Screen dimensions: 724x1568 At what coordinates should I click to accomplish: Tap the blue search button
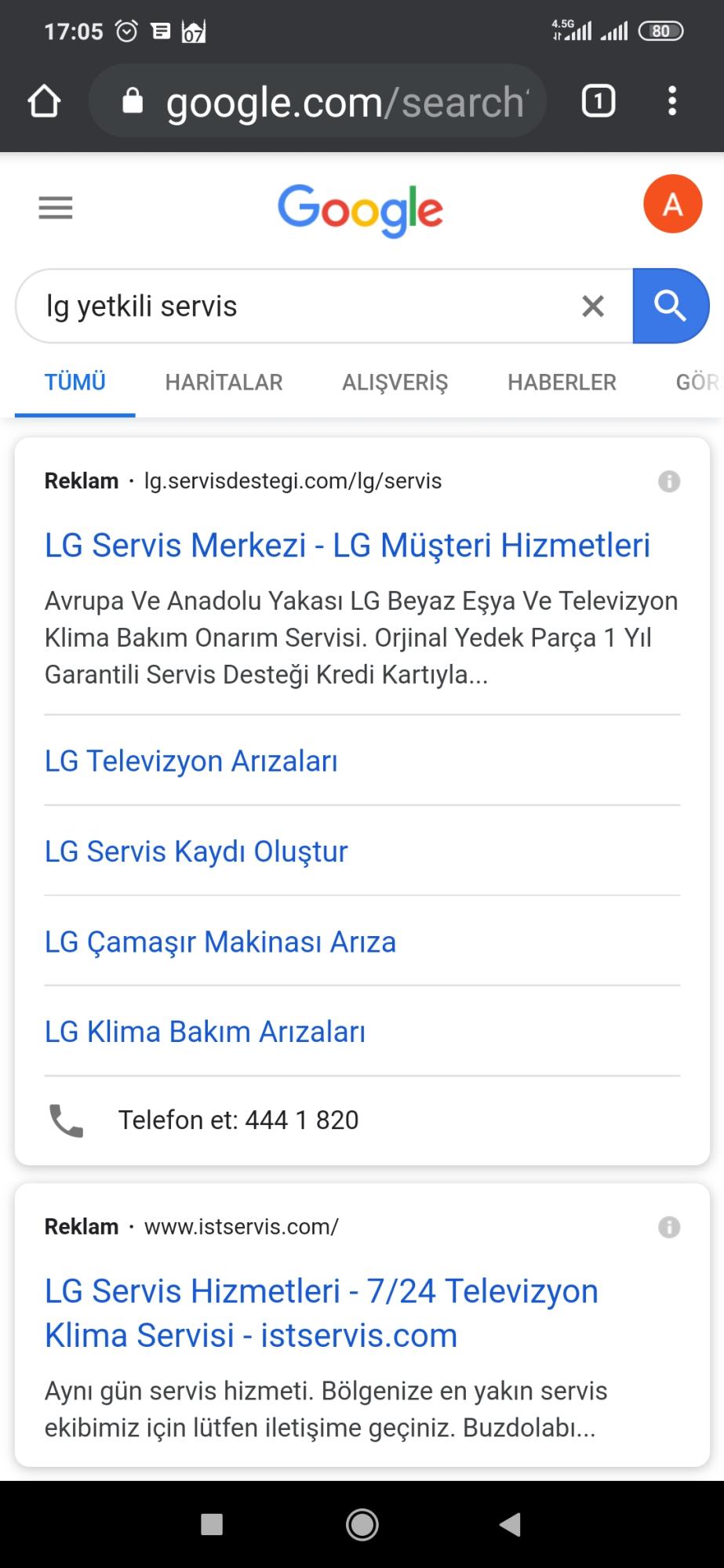(671, 306)
